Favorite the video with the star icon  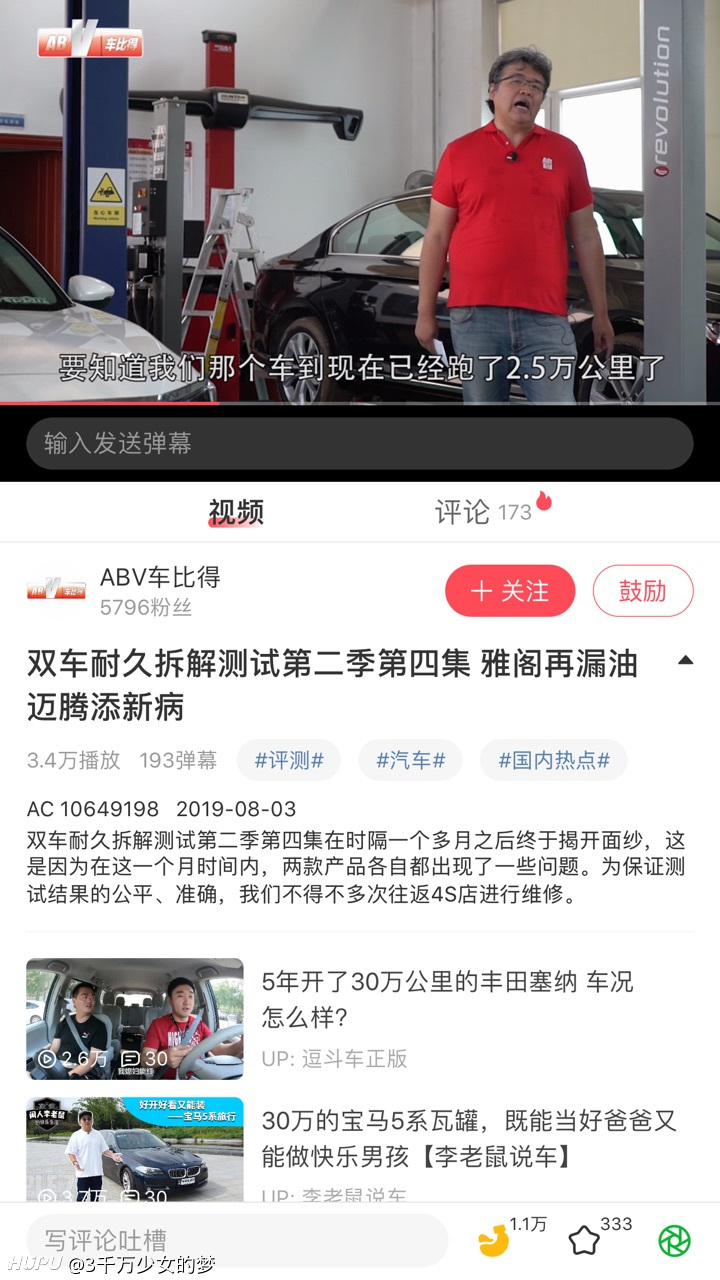[x=584, y=1241]
